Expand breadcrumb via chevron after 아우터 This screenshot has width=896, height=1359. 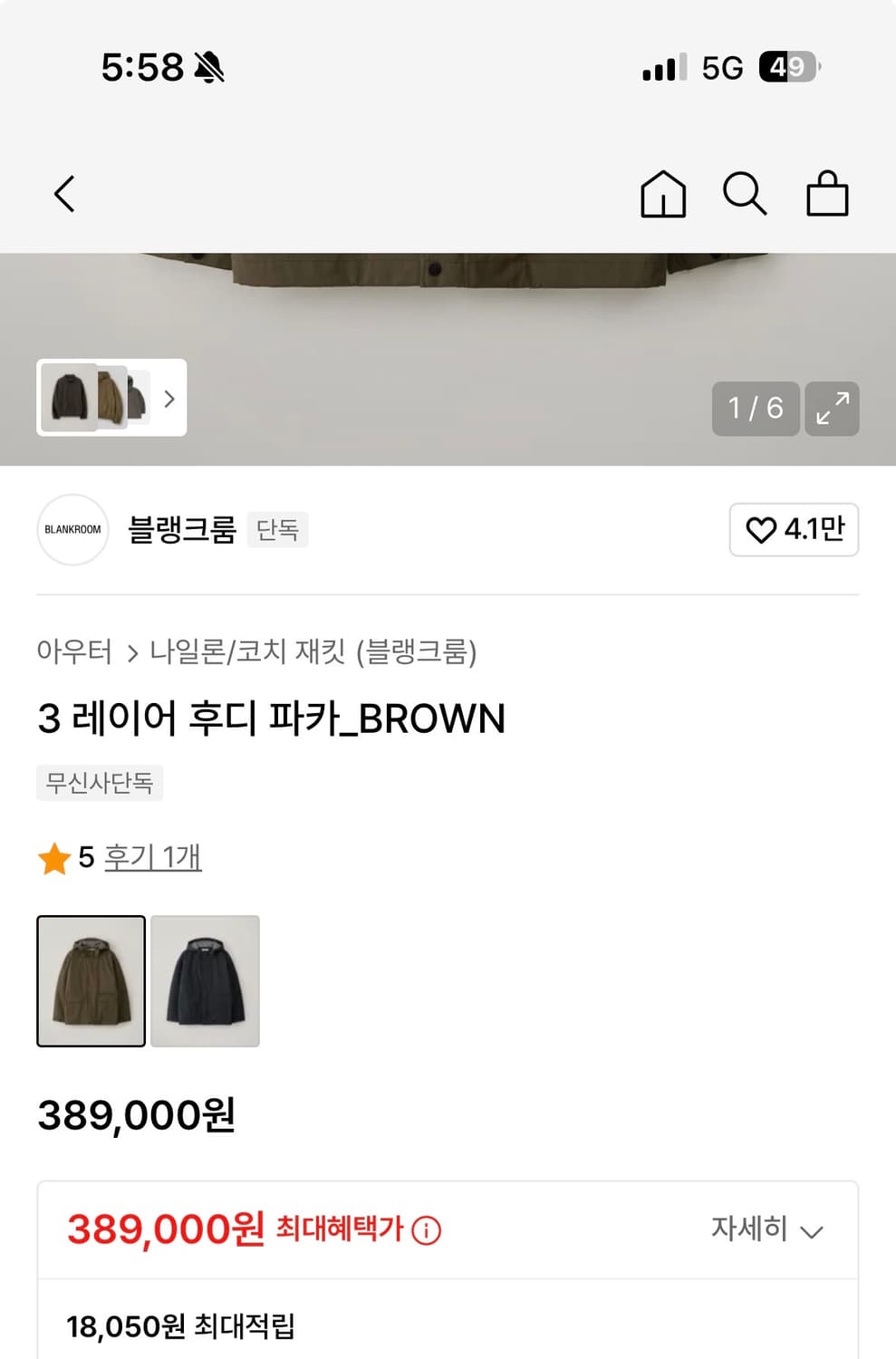click(132, 652)
